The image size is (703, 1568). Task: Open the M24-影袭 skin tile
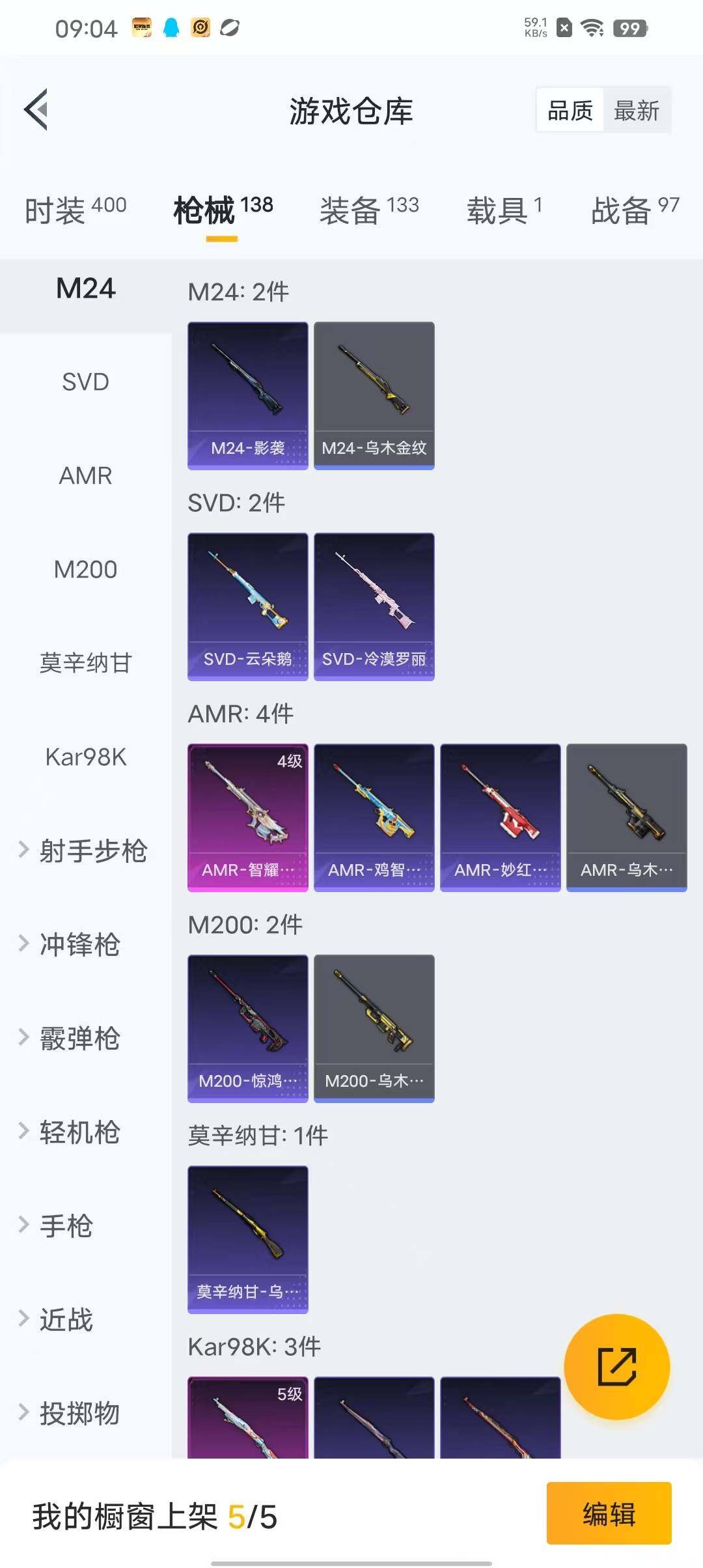click(x=247, y=395)
